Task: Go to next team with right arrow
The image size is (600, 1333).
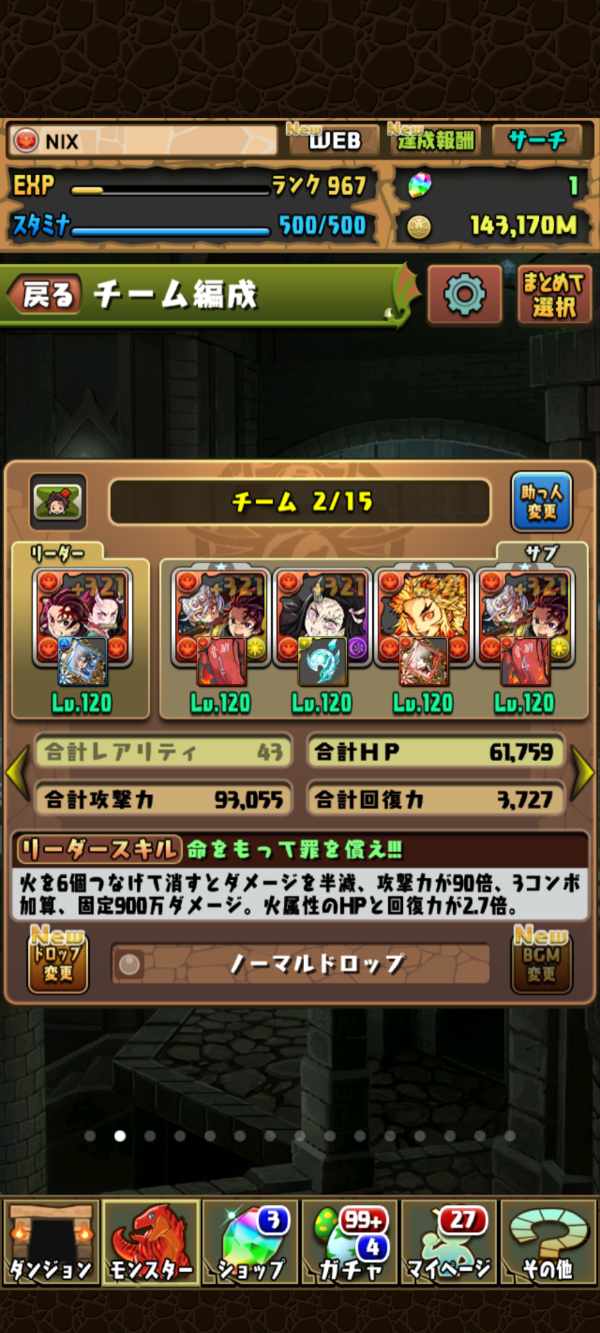Action: pyautogui.click(x=583, y=774)
